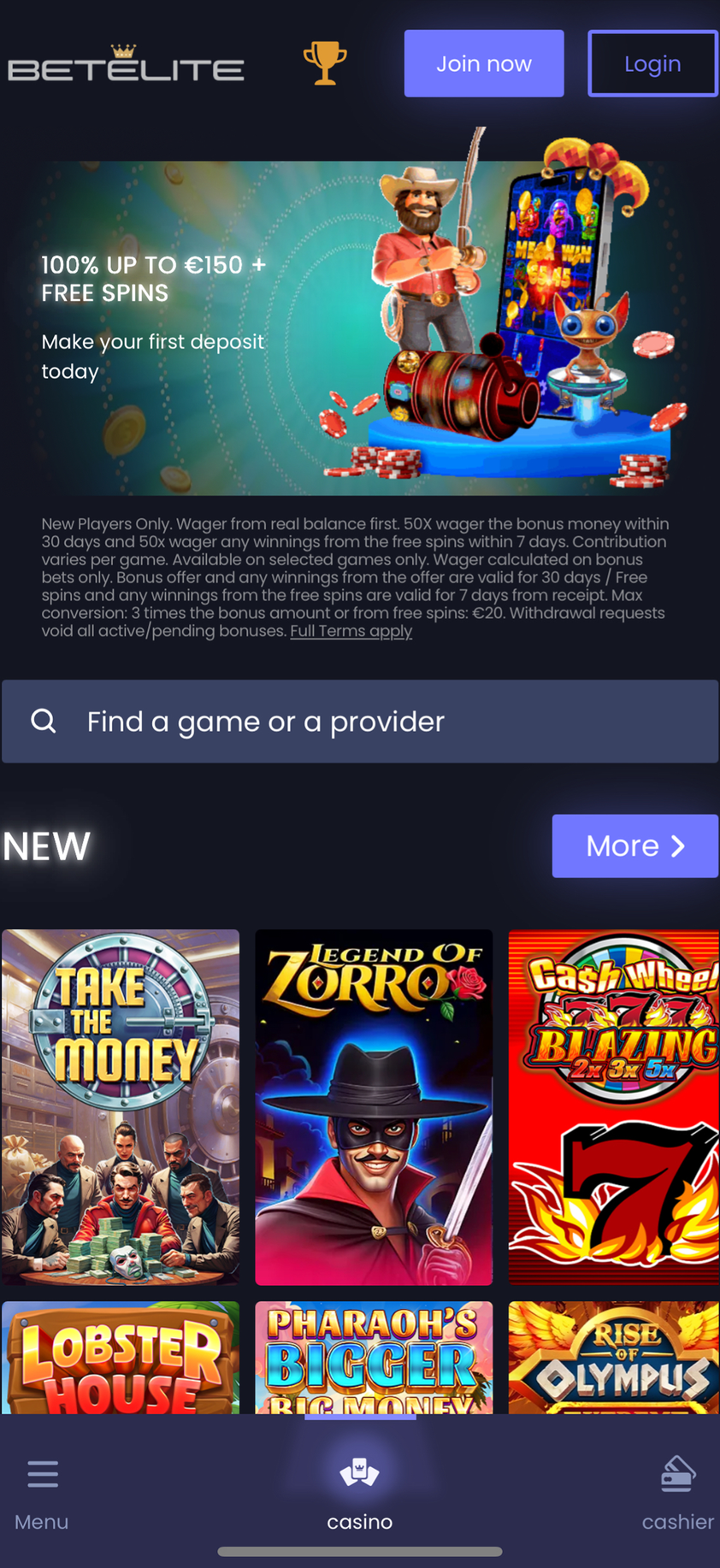Select the Cash Wheel Blazing 7 game
This screenshot has width=720, height=1568.
tap(613, 1106)
